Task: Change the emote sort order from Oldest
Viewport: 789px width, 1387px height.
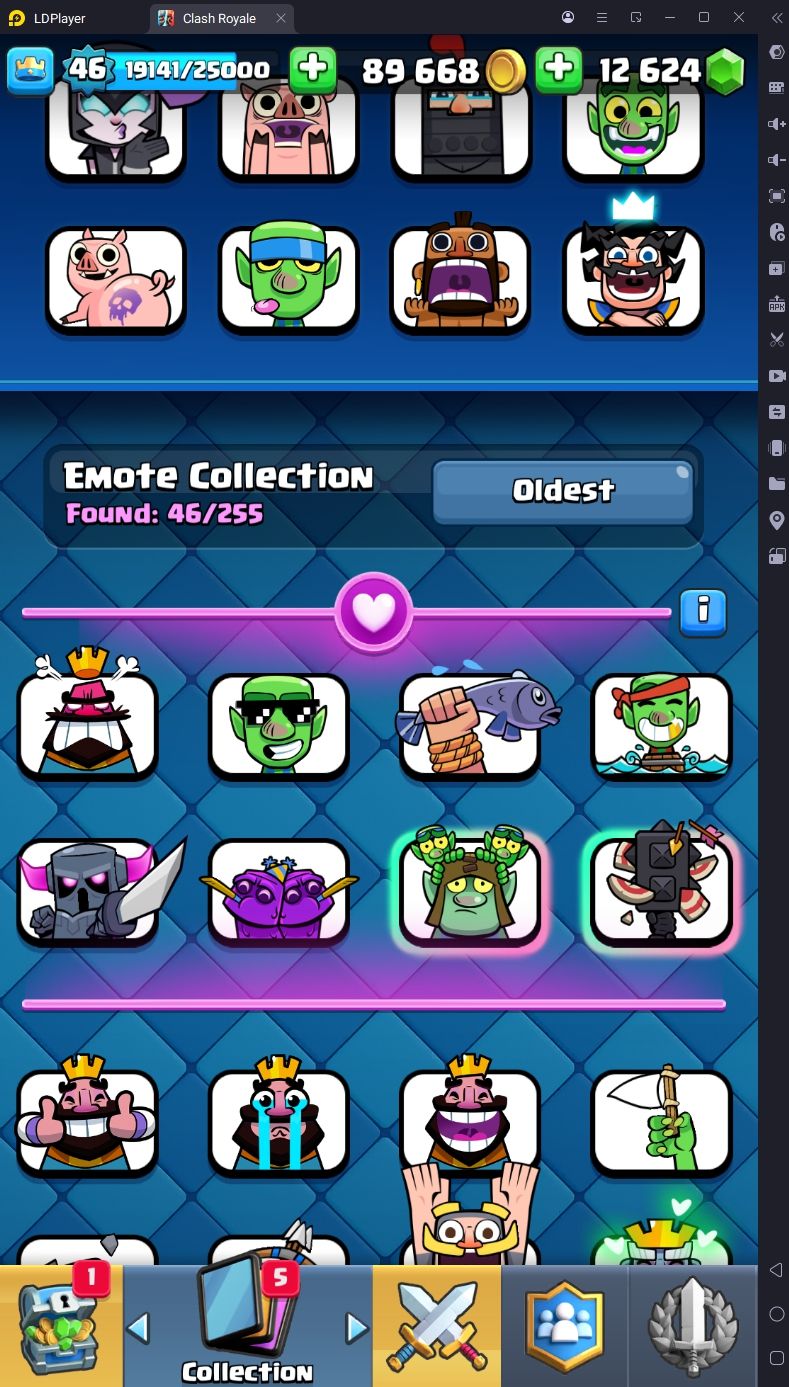Action: pos(563,491)
